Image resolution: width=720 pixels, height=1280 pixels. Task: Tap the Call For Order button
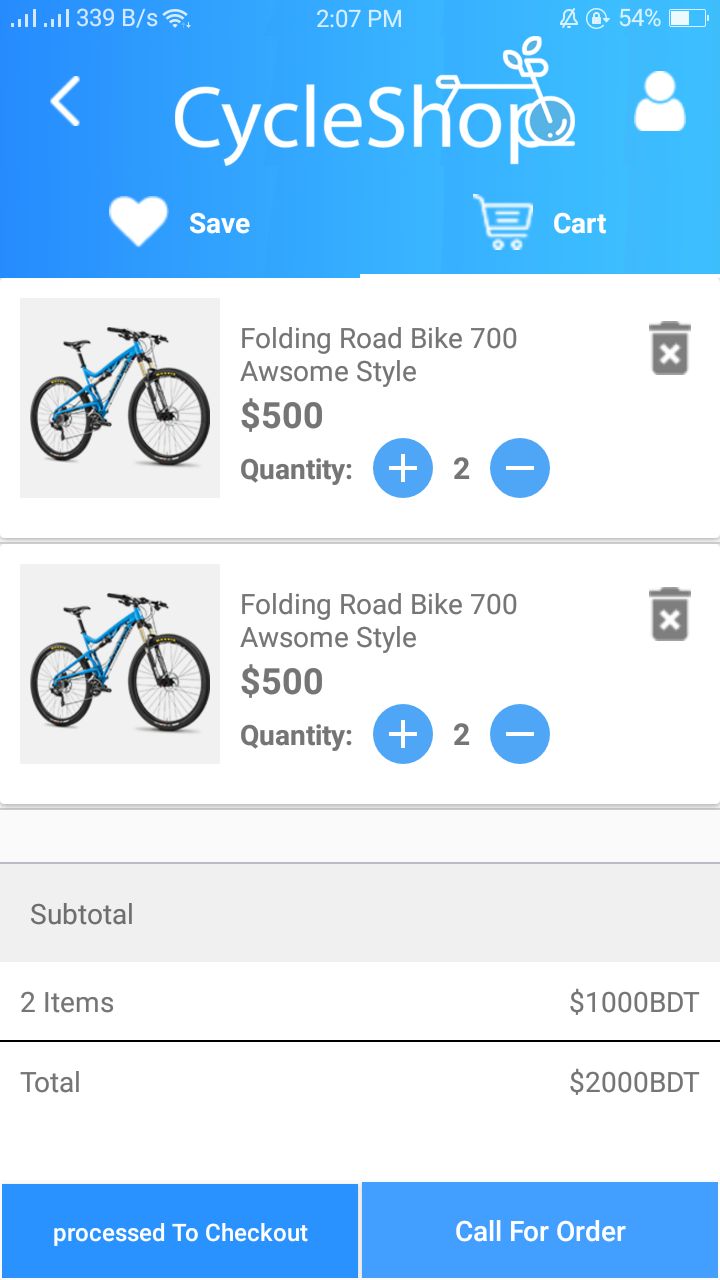tap(540, 1230)
